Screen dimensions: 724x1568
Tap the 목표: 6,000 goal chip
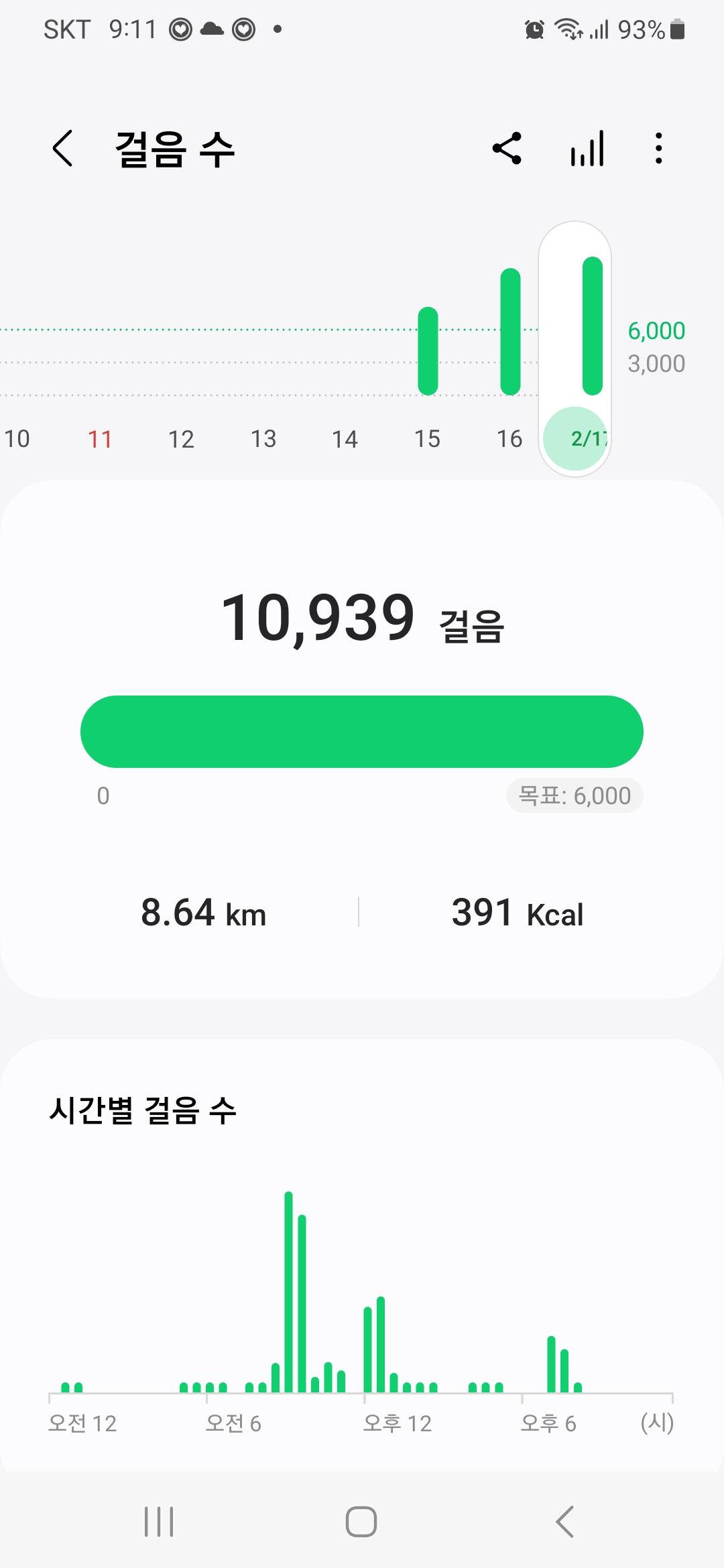[x=575, y=795]
